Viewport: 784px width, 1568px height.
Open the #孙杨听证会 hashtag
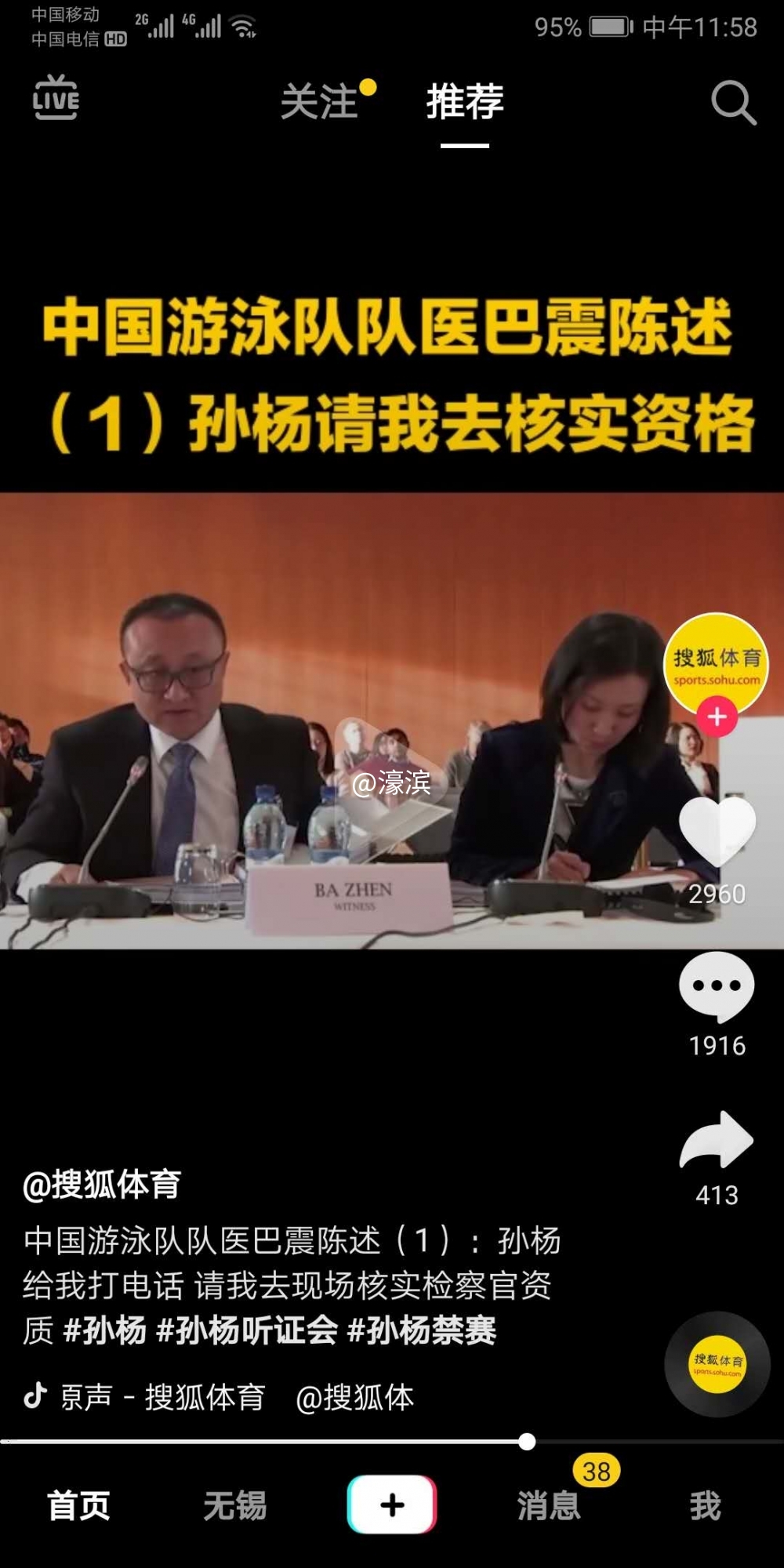(247, 1330)
